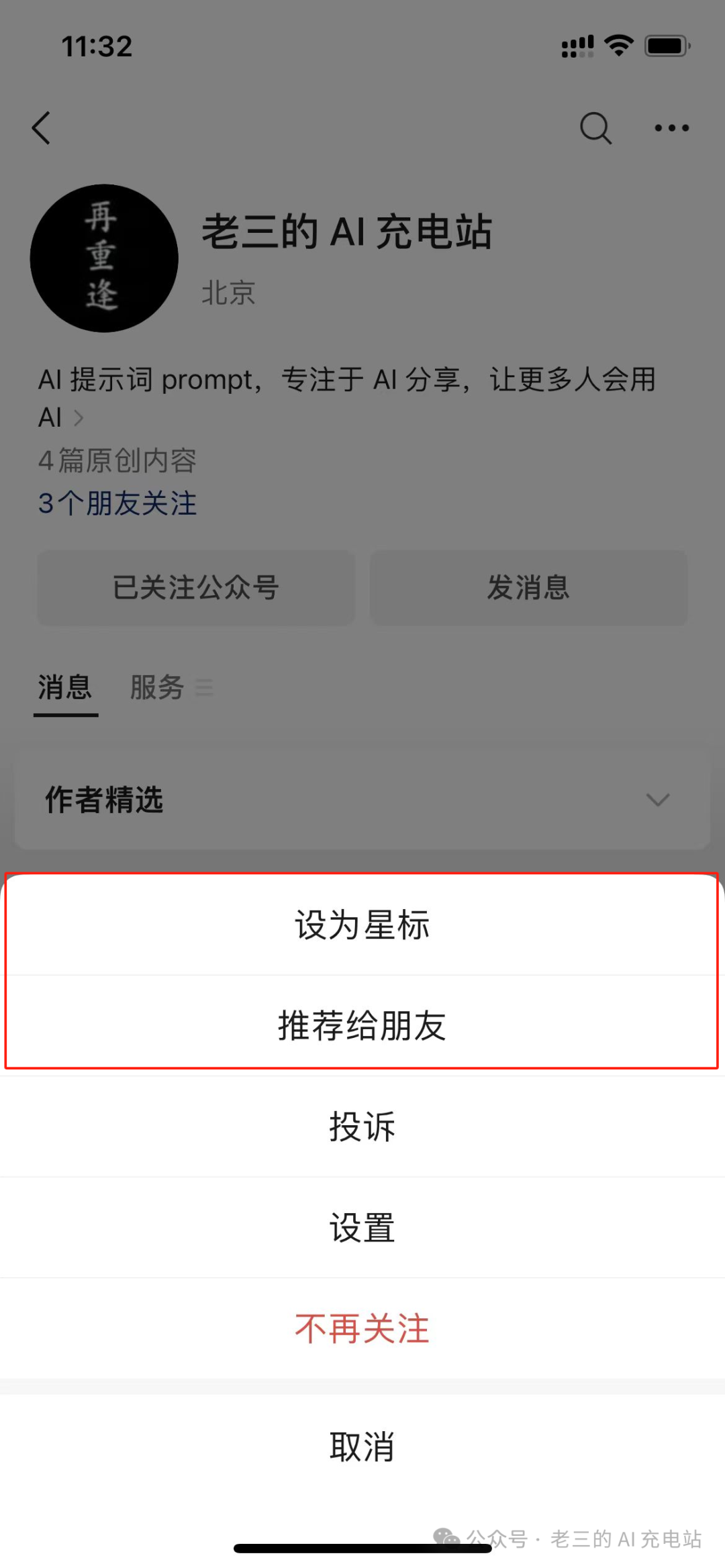
Task: Select 设为星标 to star this account
Action: [362, 925]
